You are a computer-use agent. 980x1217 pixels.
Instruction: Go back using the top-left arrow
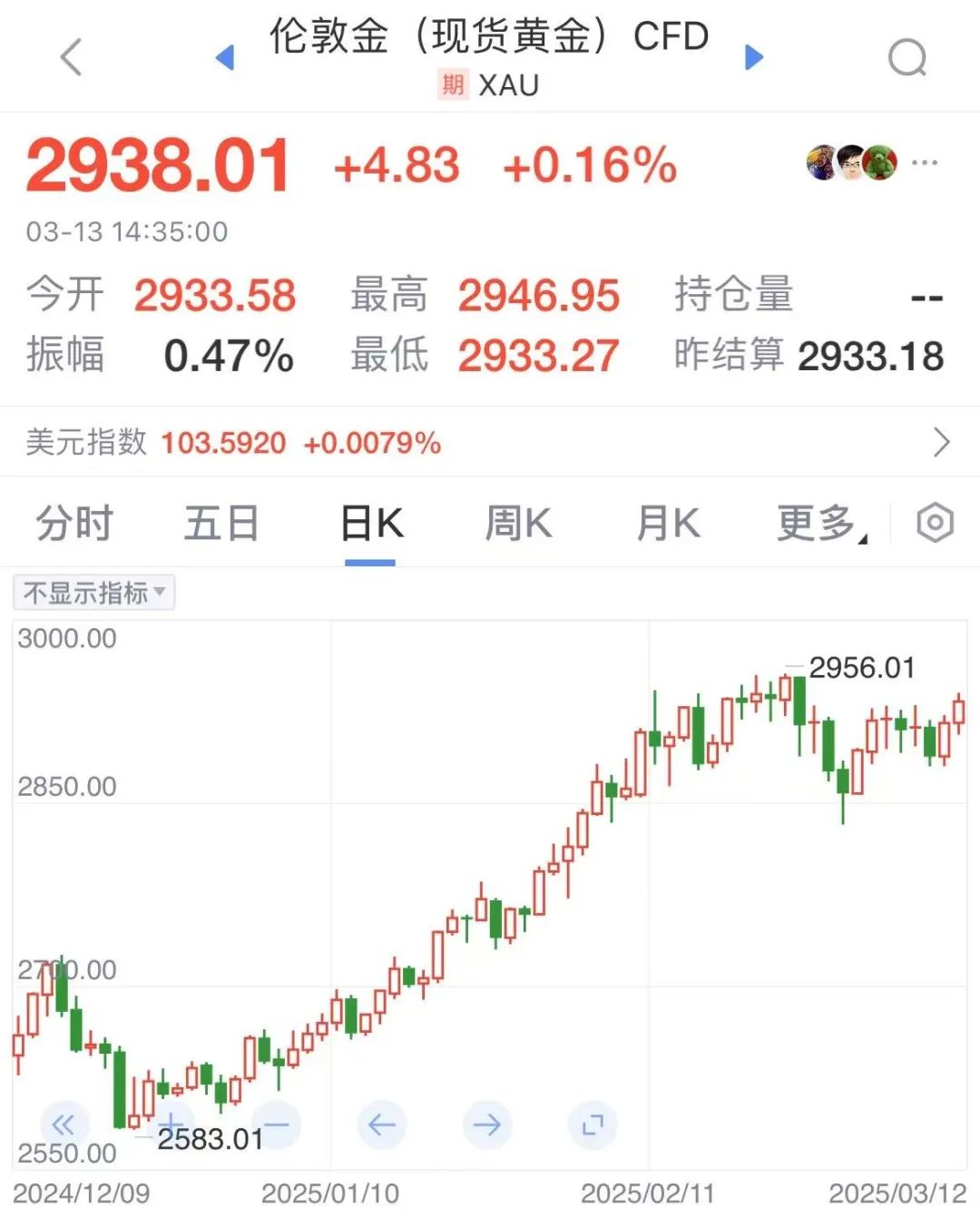[71, 57]
